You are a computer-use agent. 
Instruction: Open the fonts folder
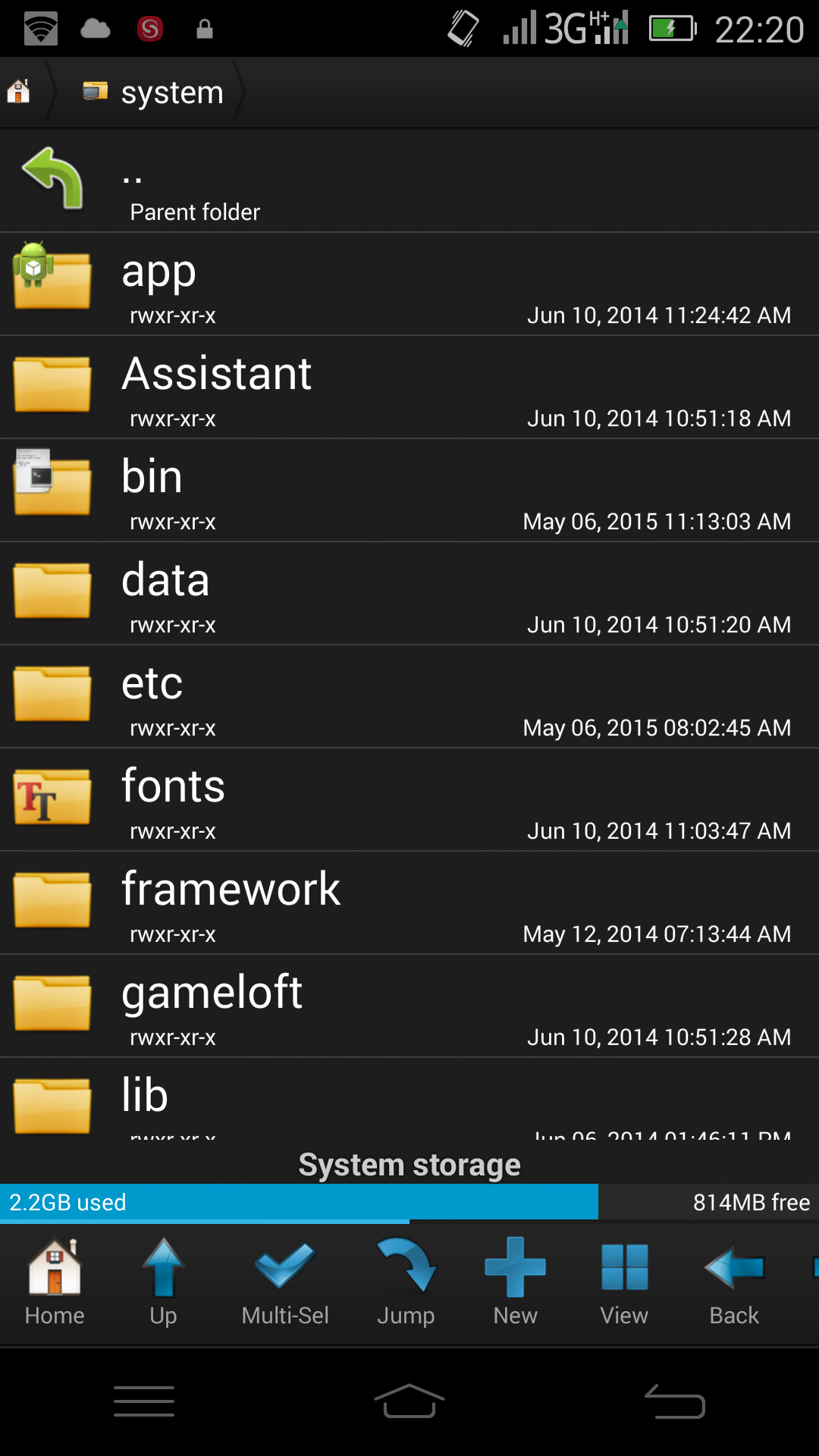click(409, 800)
